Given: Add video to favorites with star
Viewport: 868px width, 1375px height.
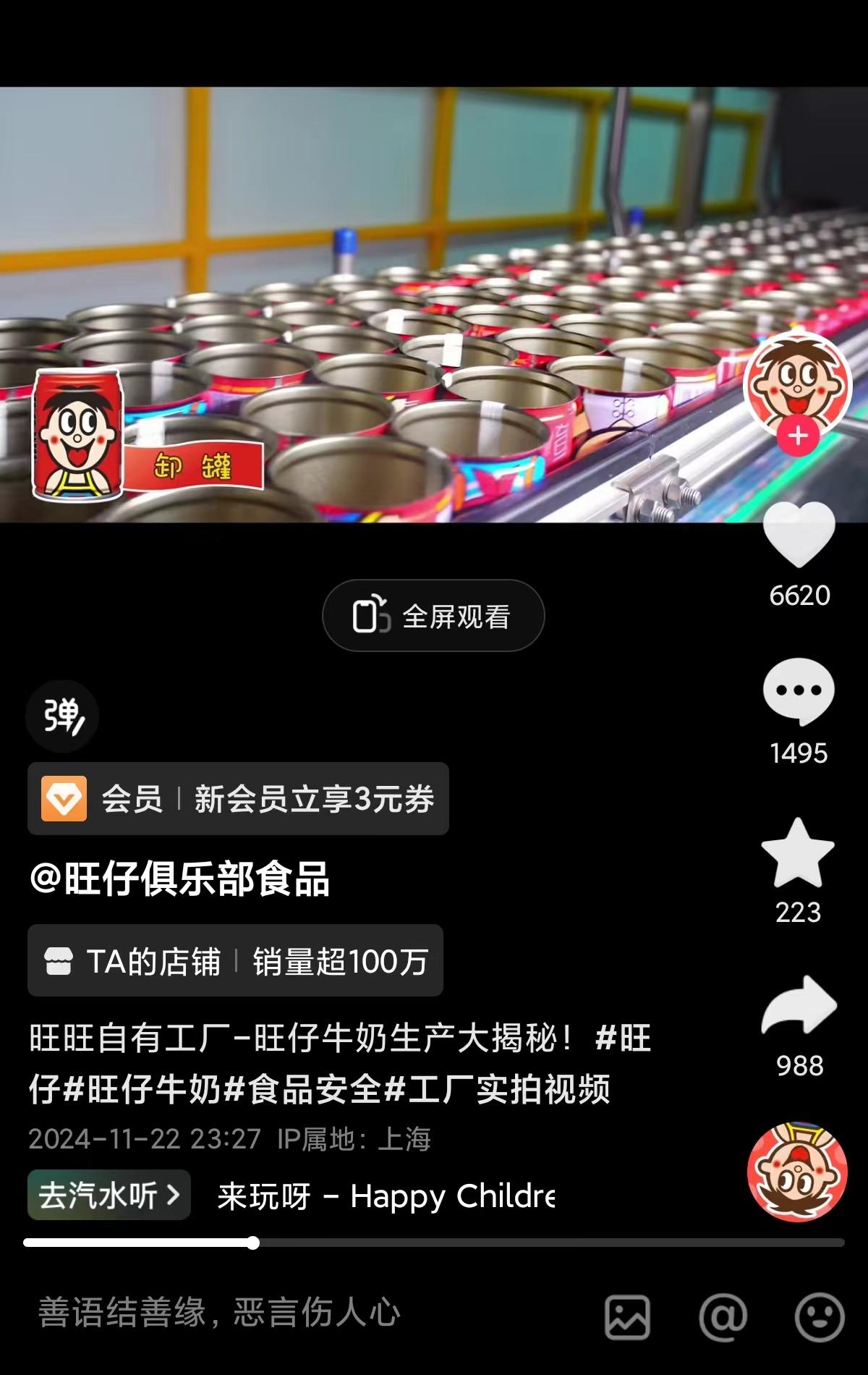Looking at the screenshot, I should pyautogui.click(x=798, y=854).
